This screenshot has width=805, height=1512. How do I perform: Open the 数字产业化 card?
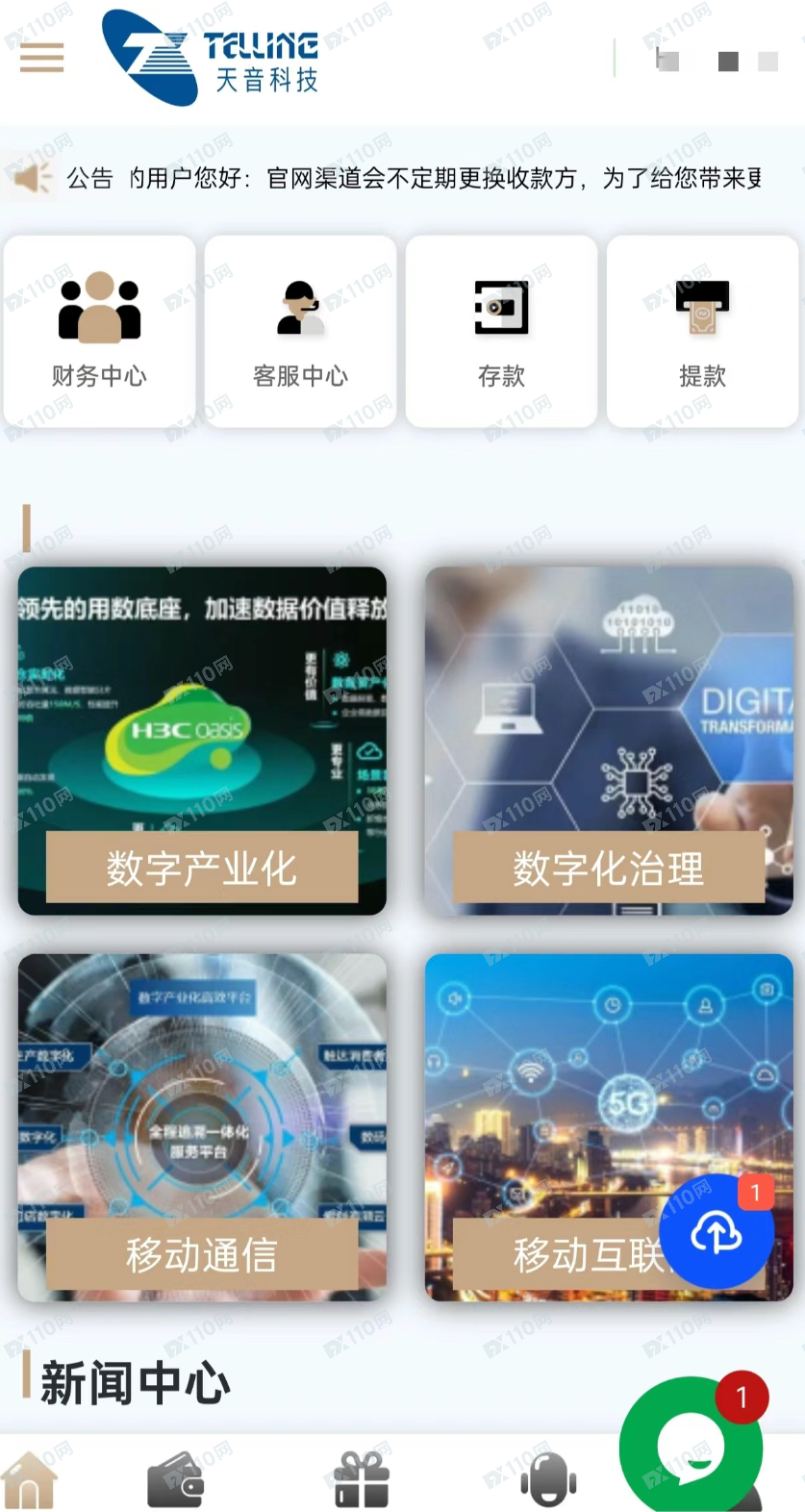pos(202,741)
